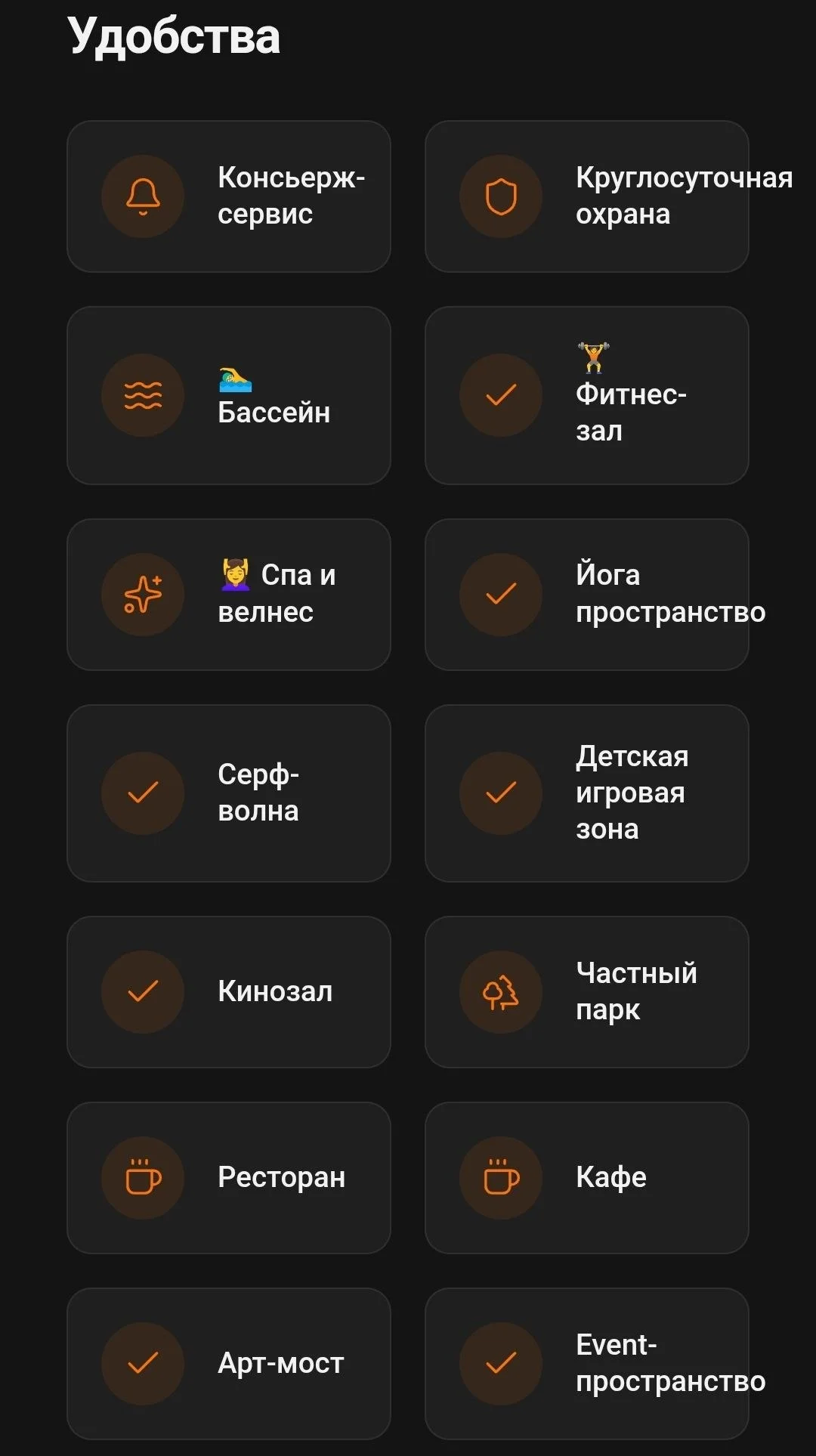This screenshot has height=1456, width=816.
Task: Open the Event-пространство card
Action: [x=587, y=1362]
